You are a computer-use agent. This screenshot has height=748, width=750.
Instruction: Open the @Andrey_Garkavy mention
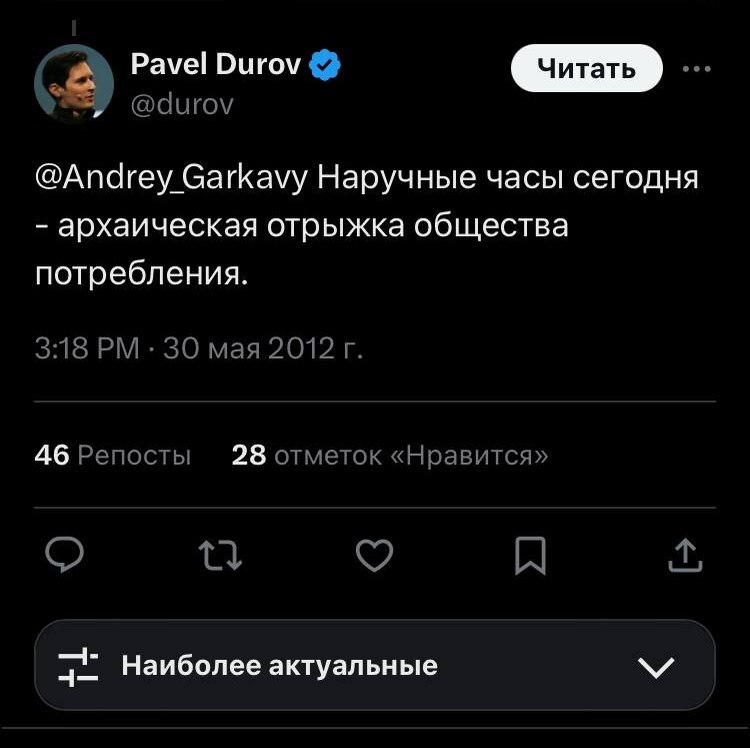coord(174,180)
